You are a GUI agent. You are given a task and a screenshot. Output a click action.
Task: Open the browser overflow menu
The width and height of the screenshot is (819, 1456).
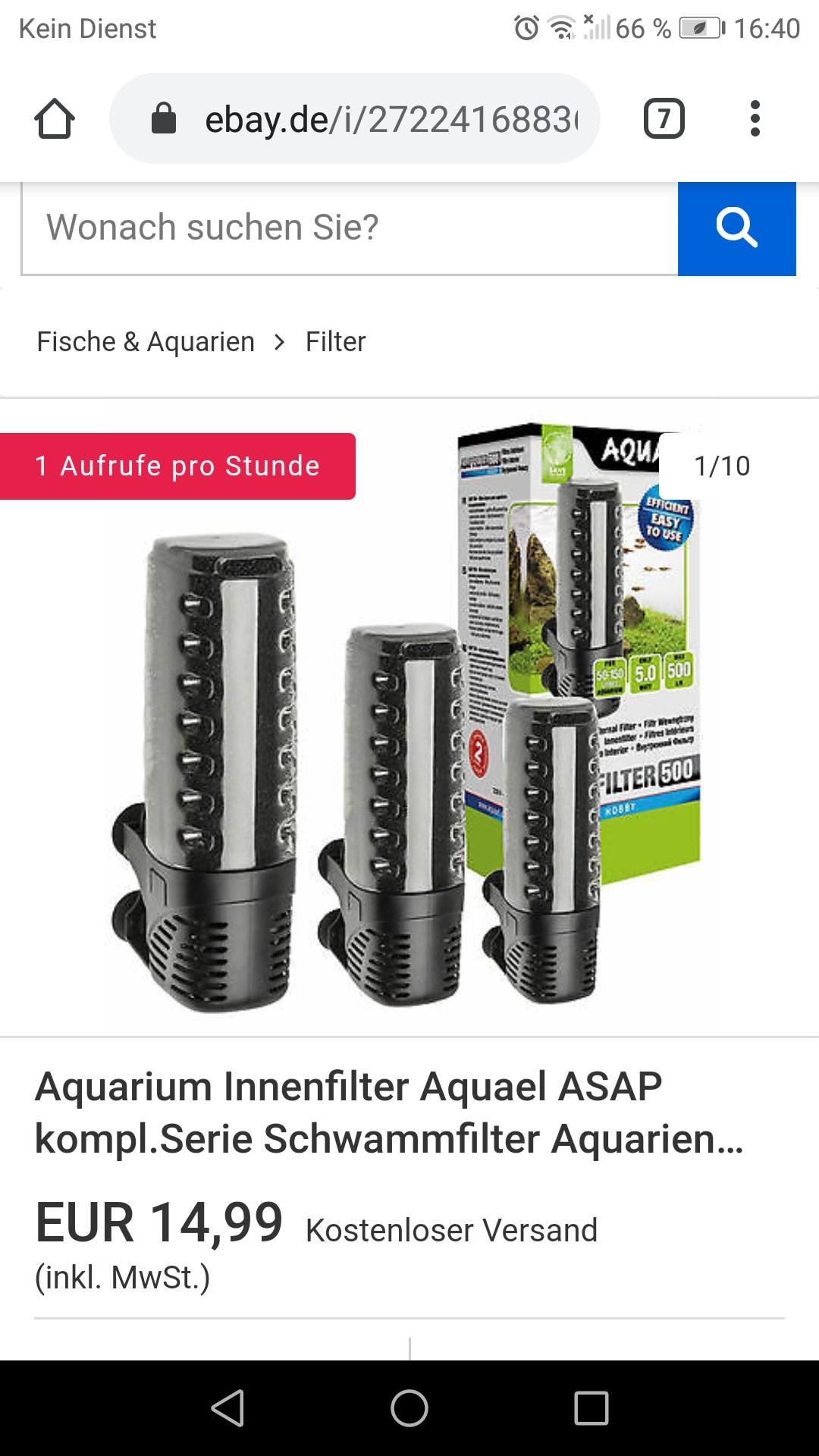(x=755, y=119)
